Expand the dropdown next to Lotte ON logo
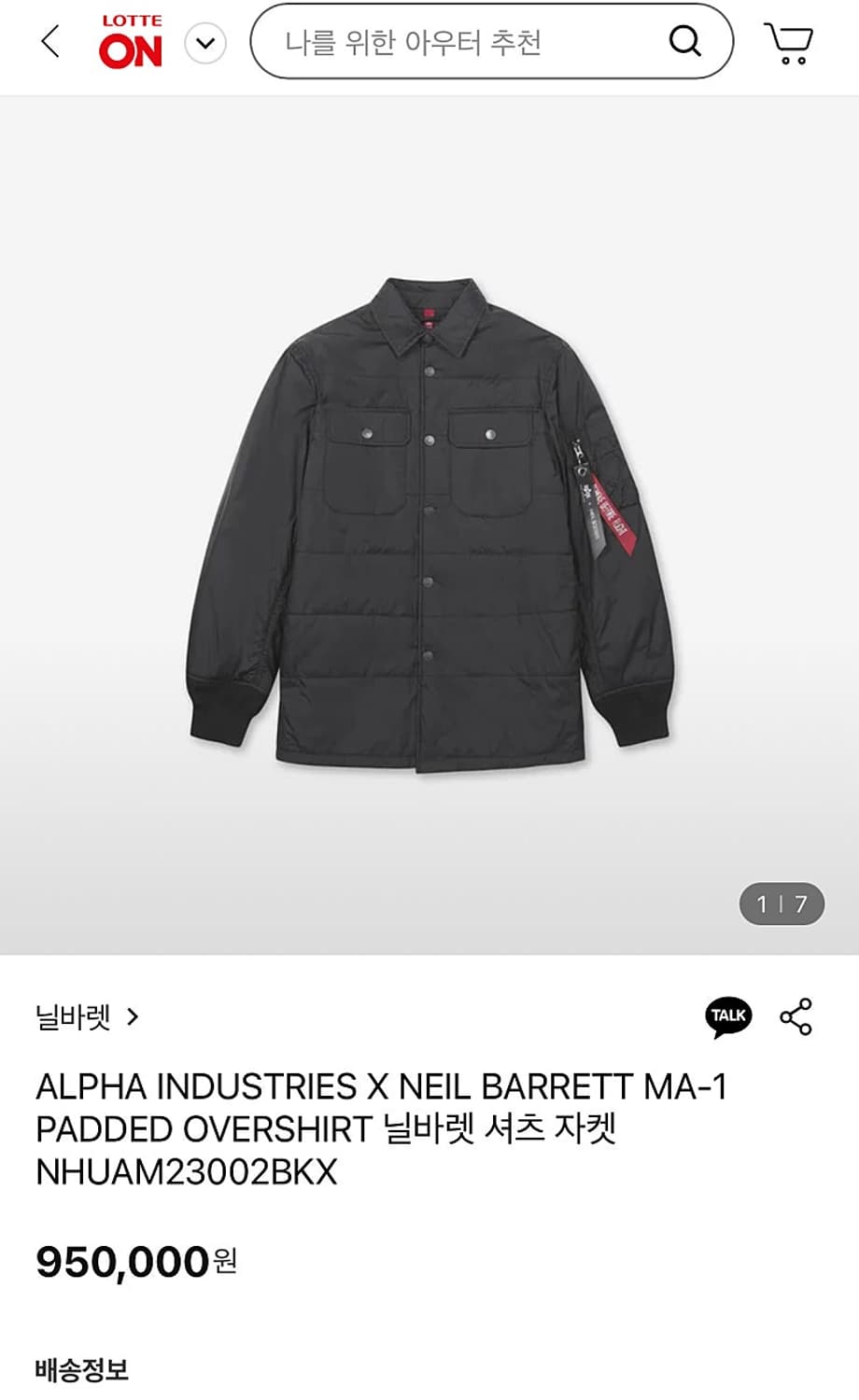The image size is (859, 1400). (x=205, y=43)
